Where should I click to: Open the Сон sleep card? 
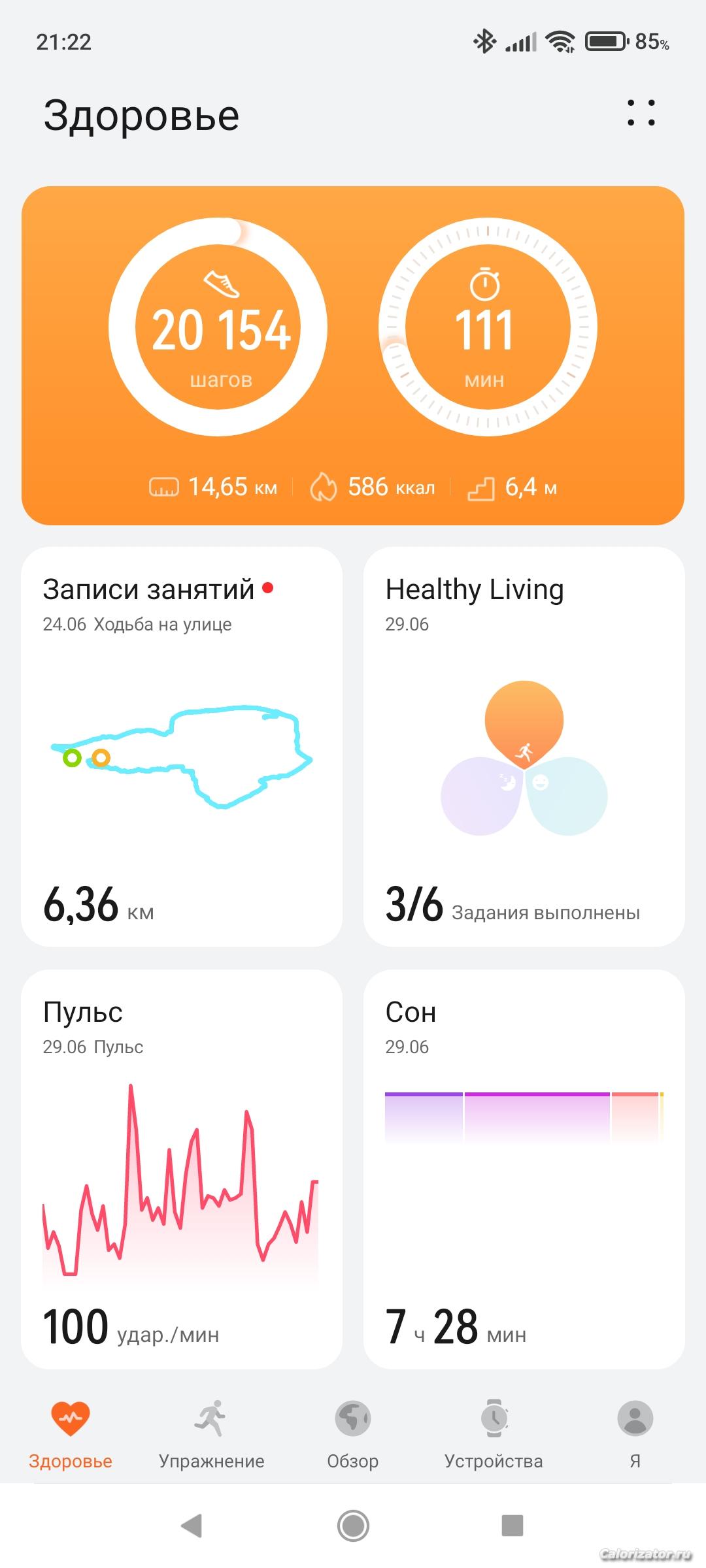524,1169
